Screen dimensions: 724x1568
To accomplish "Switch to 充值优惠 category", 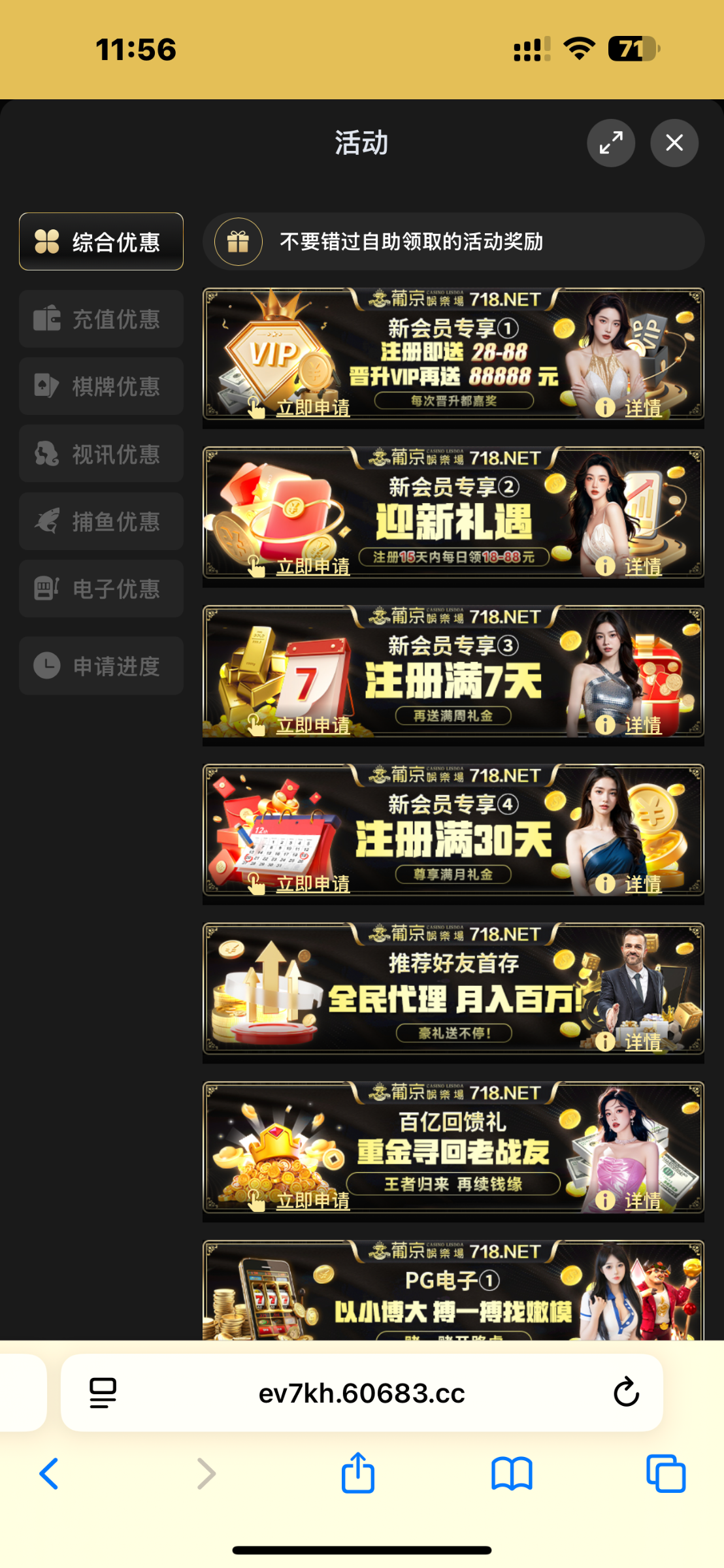I will pos(101,319).
